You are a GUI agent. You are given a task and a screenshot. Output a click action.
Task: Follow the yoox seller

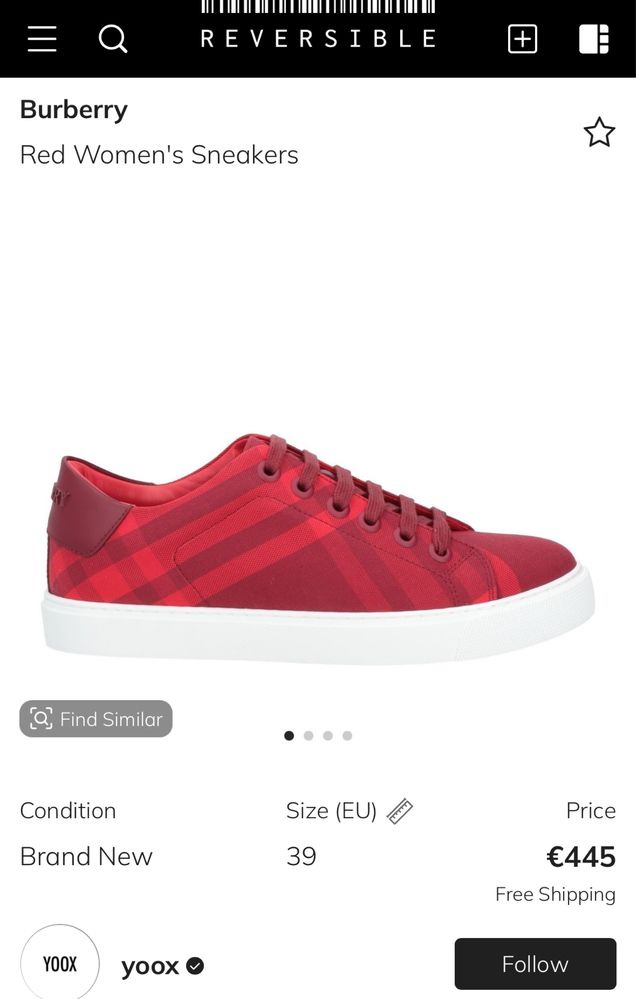click(534, 963)
